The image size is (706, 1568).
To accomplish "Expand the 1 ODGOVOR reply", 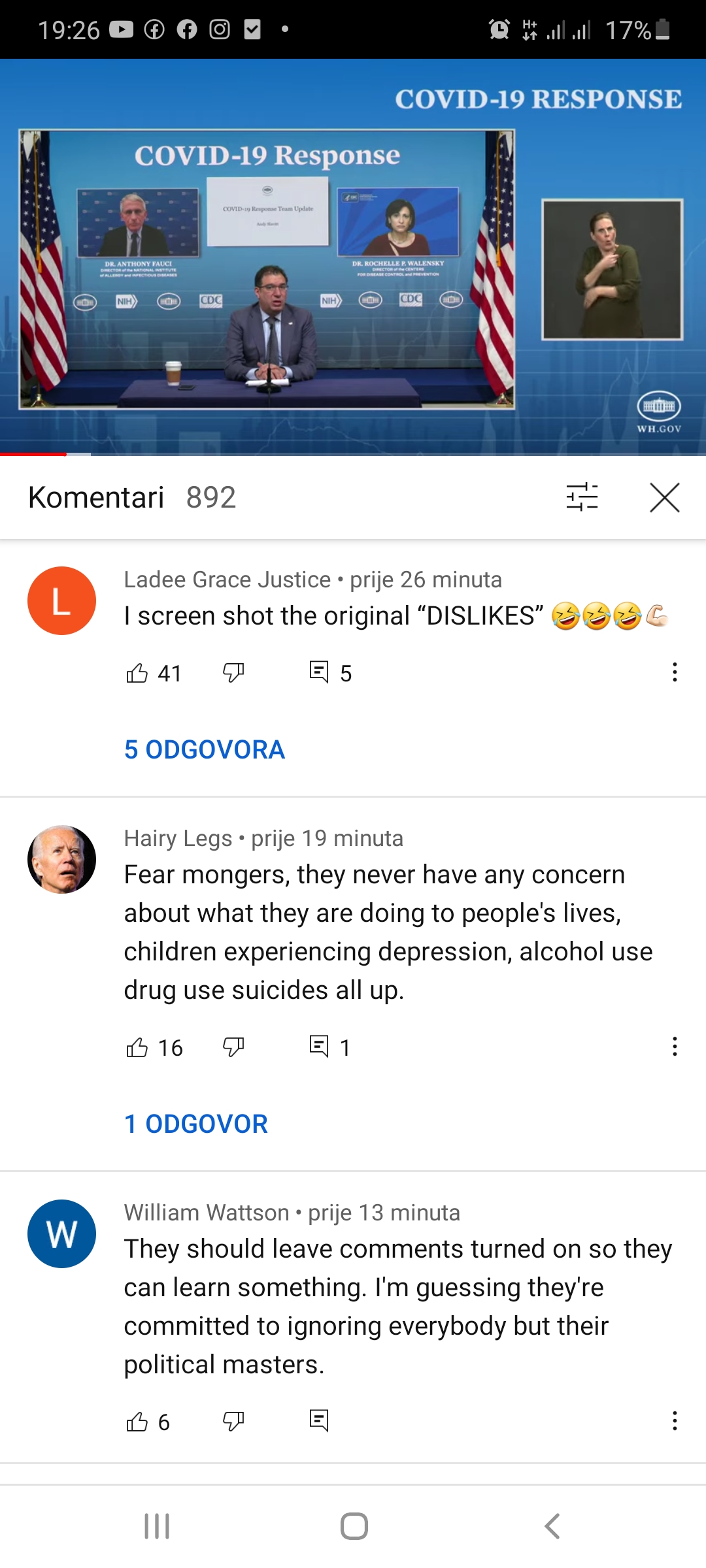I will (196, 1124).
